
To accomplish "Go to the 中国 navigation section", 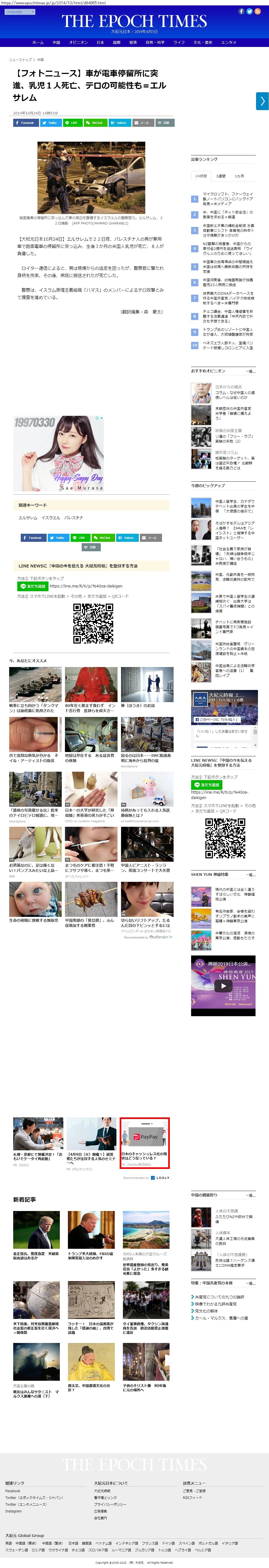I will coord(56,43).
